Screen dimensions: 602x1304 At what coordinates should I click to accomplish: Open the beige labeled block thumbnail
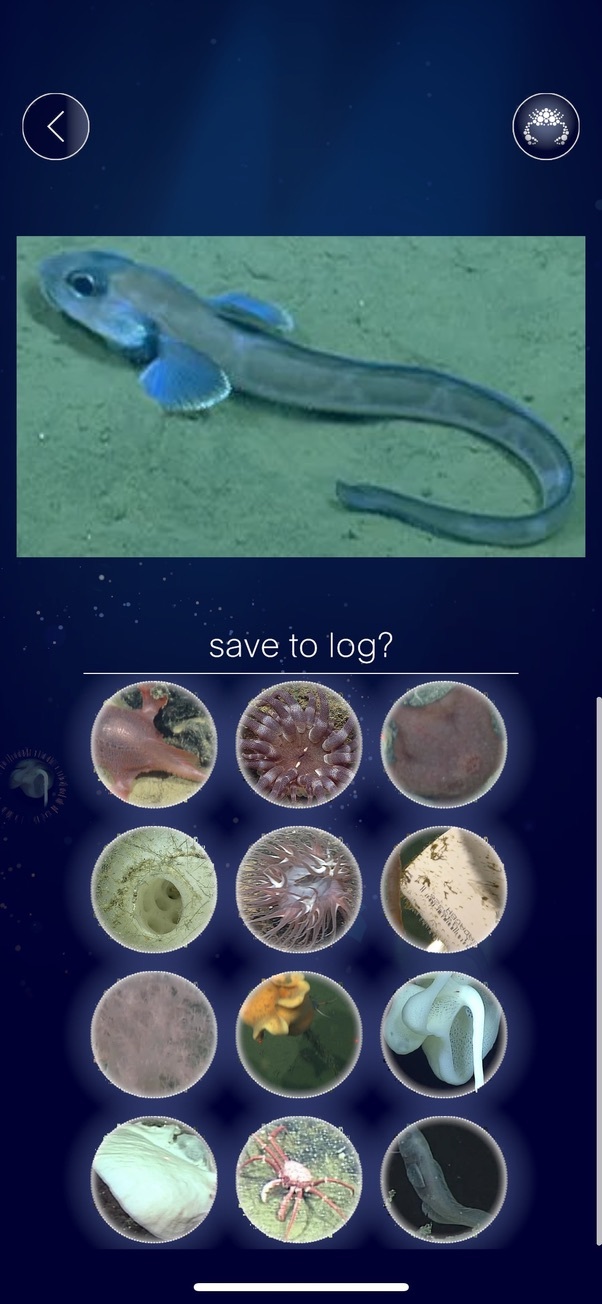(x=444, y=889)
